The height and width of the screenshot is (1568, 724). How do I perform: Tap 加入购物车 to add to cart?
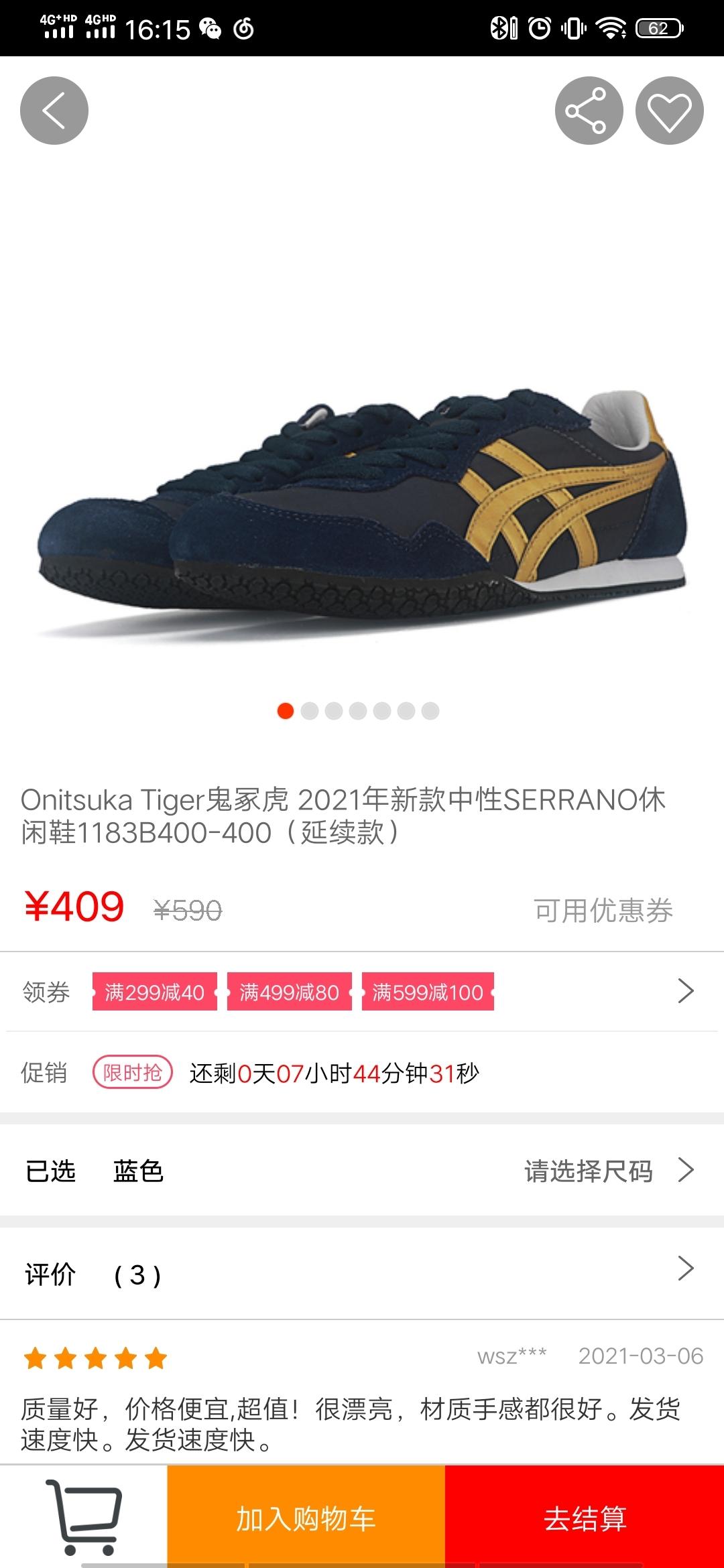pyautogui.click(x=306, y=1518)
